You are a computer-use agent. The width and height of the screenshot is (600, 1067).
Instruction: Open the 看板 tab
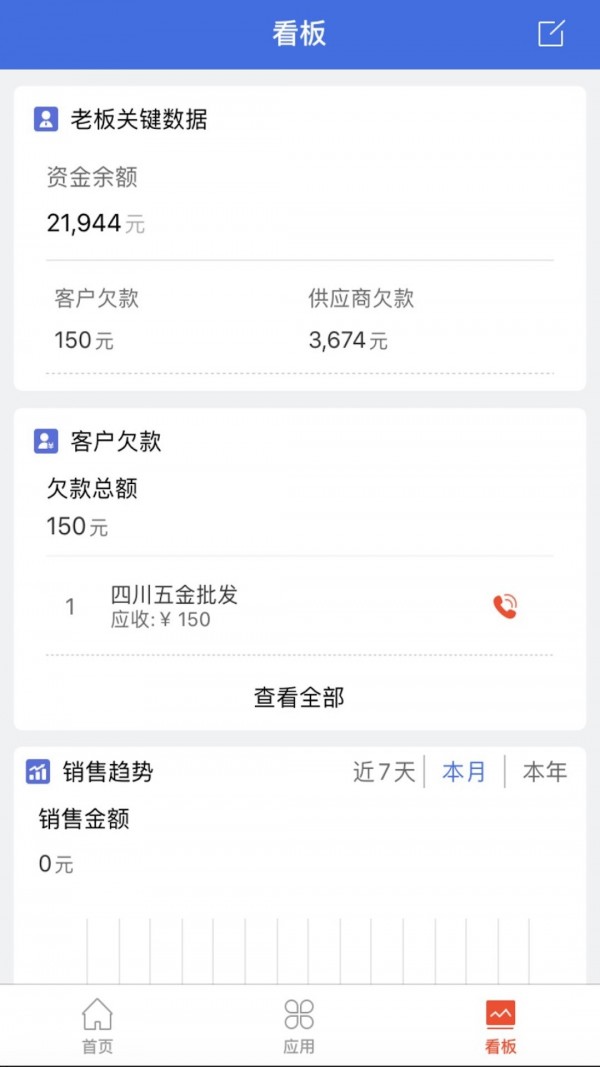[x=501, y=1026]
